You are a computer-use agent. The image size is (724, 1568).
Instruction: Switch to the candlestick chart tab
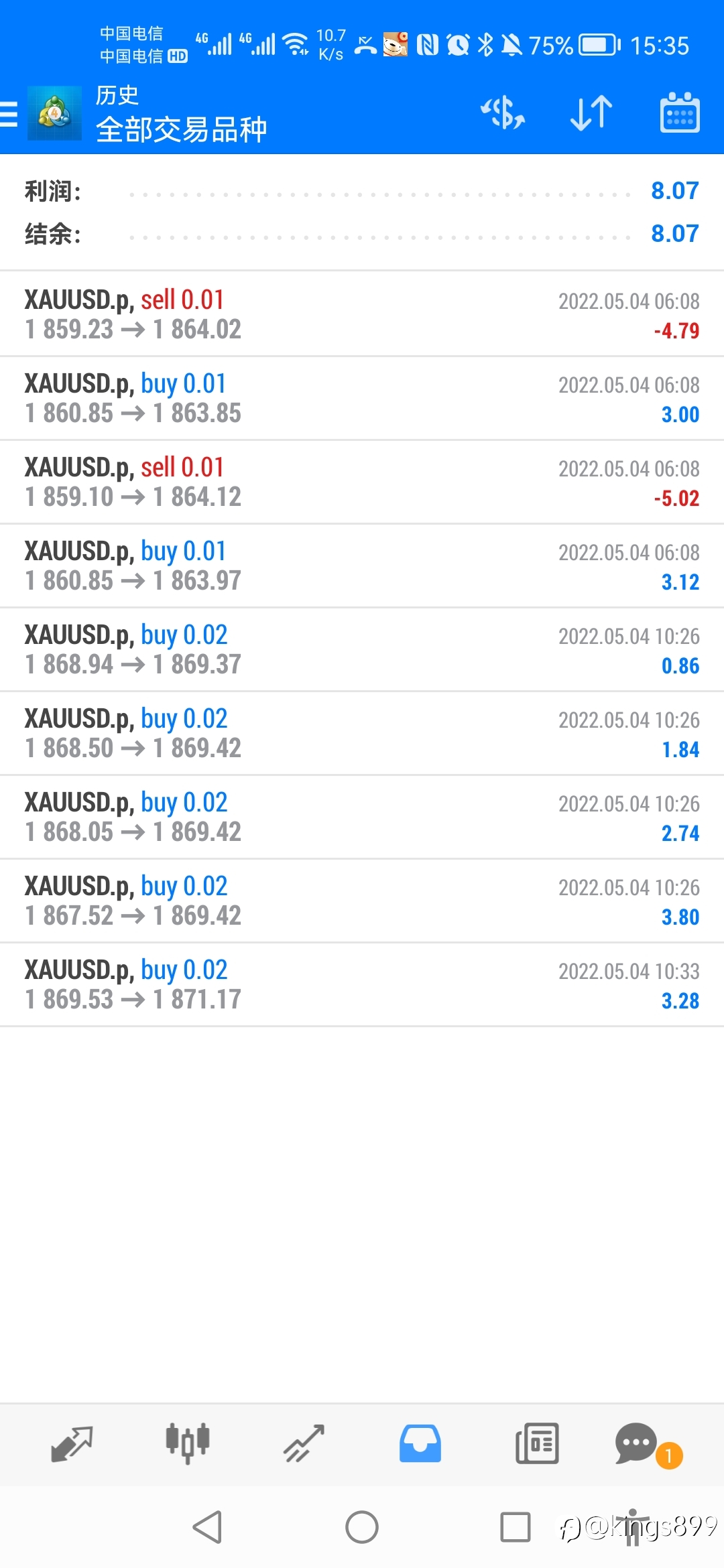(x=188, y=1443)
